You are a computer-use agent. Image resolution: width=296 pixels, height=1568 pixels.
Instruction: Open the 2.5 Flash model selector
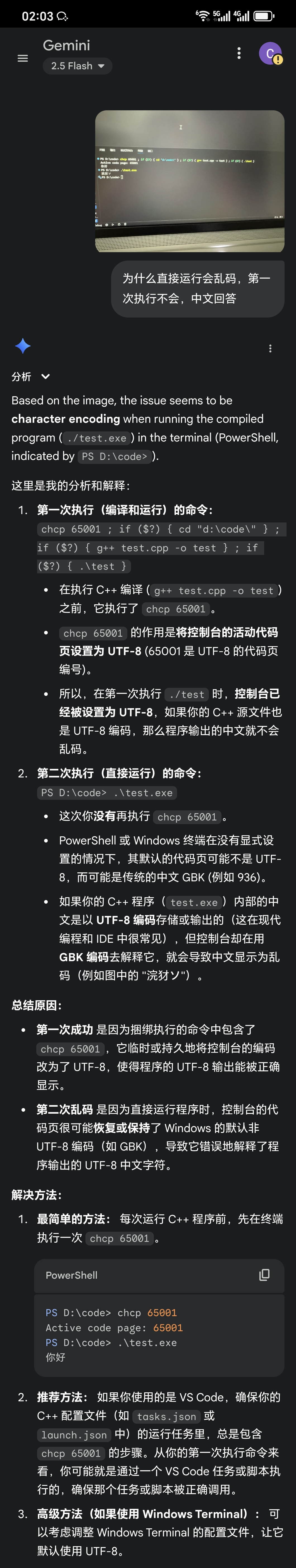pos(77,66)
